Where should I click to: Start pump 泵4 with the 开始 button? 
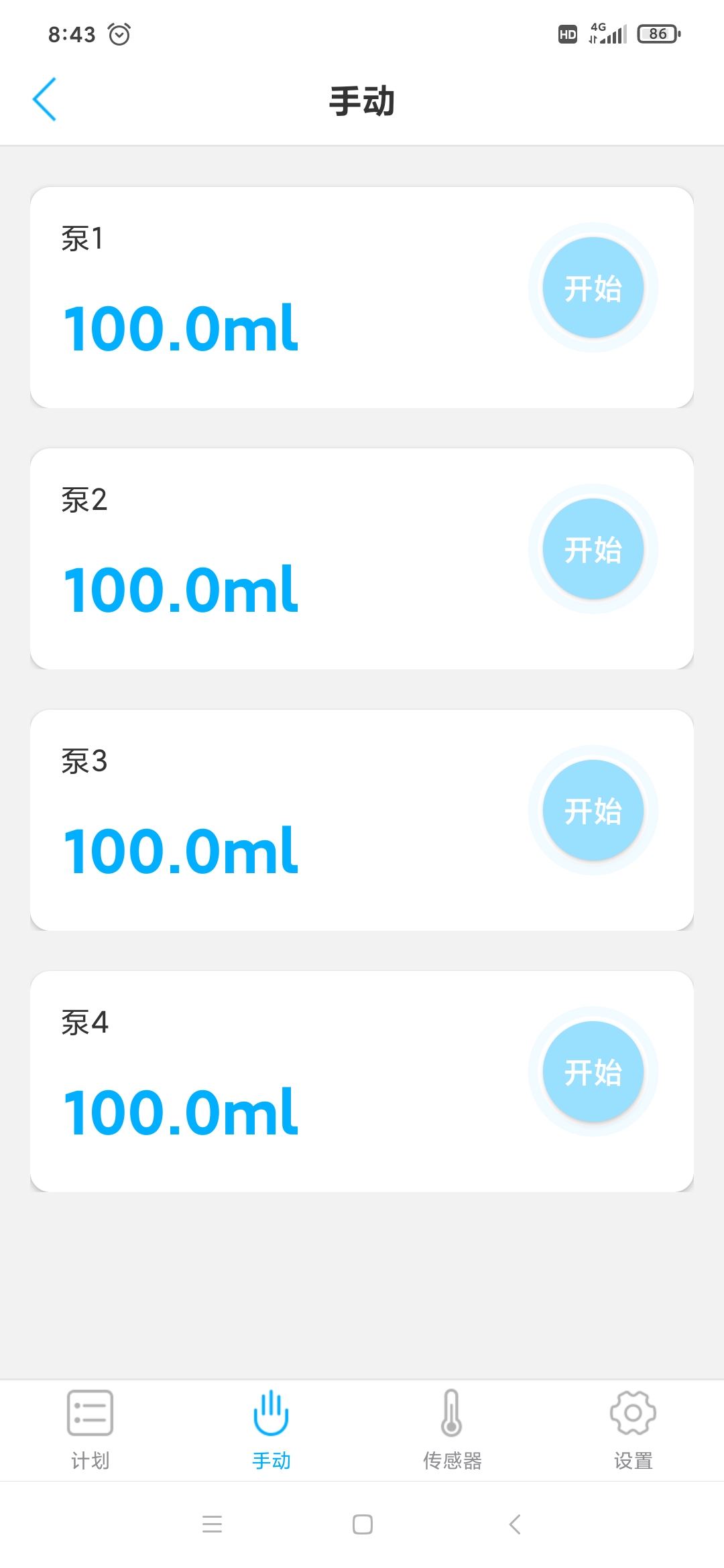click(x=593, y=1072)
